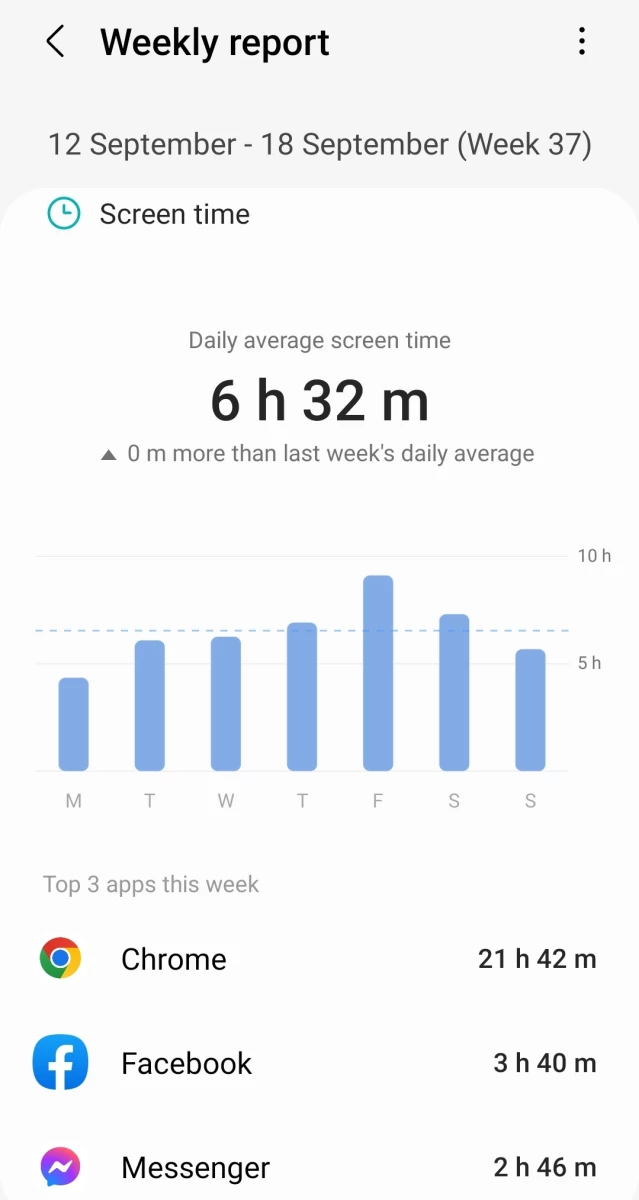This screenshot has width=639, height=1200.
Task: Open Messenger usage details
Action: tap(319, 1166)
